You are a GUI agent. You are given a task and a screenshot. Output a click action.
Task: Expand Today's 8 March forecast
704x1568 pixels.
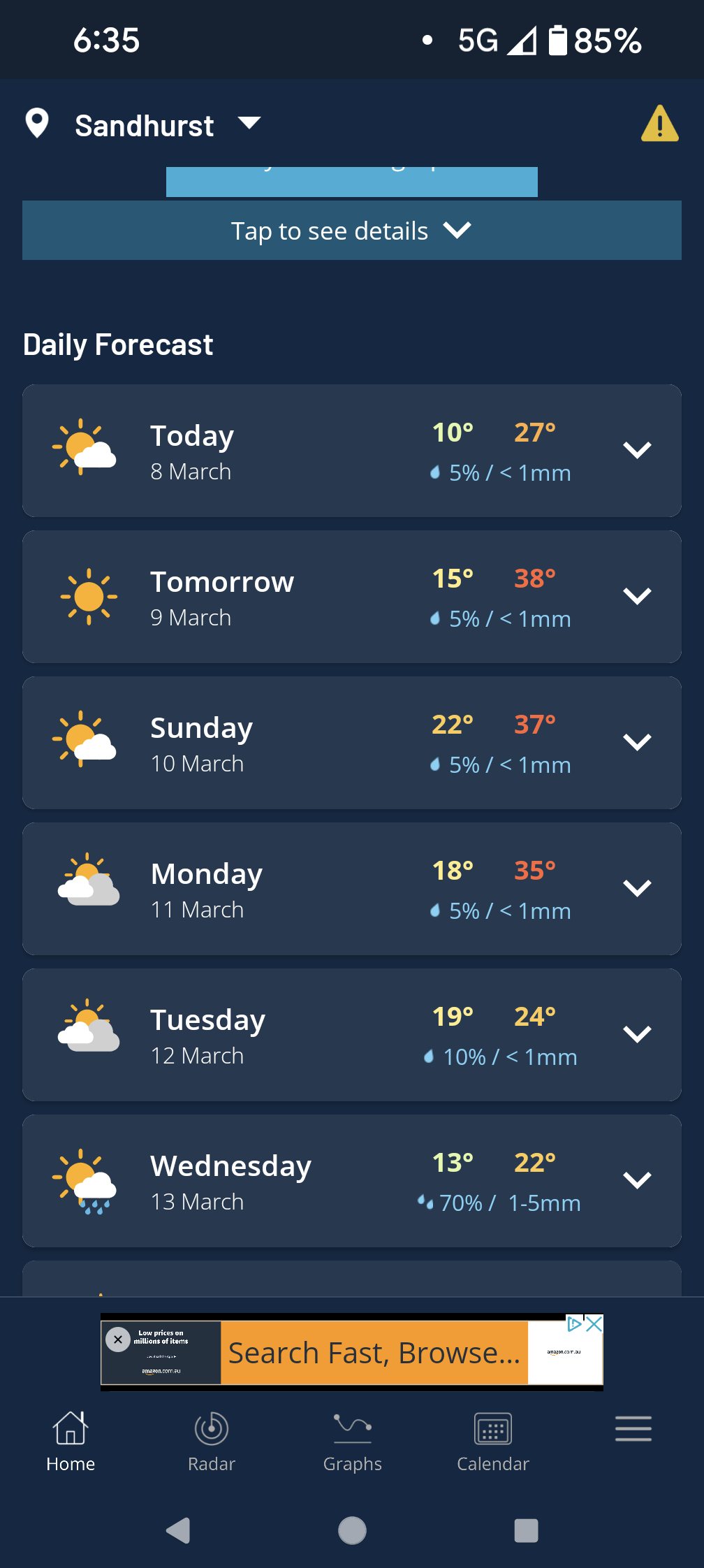pos(636,450)
